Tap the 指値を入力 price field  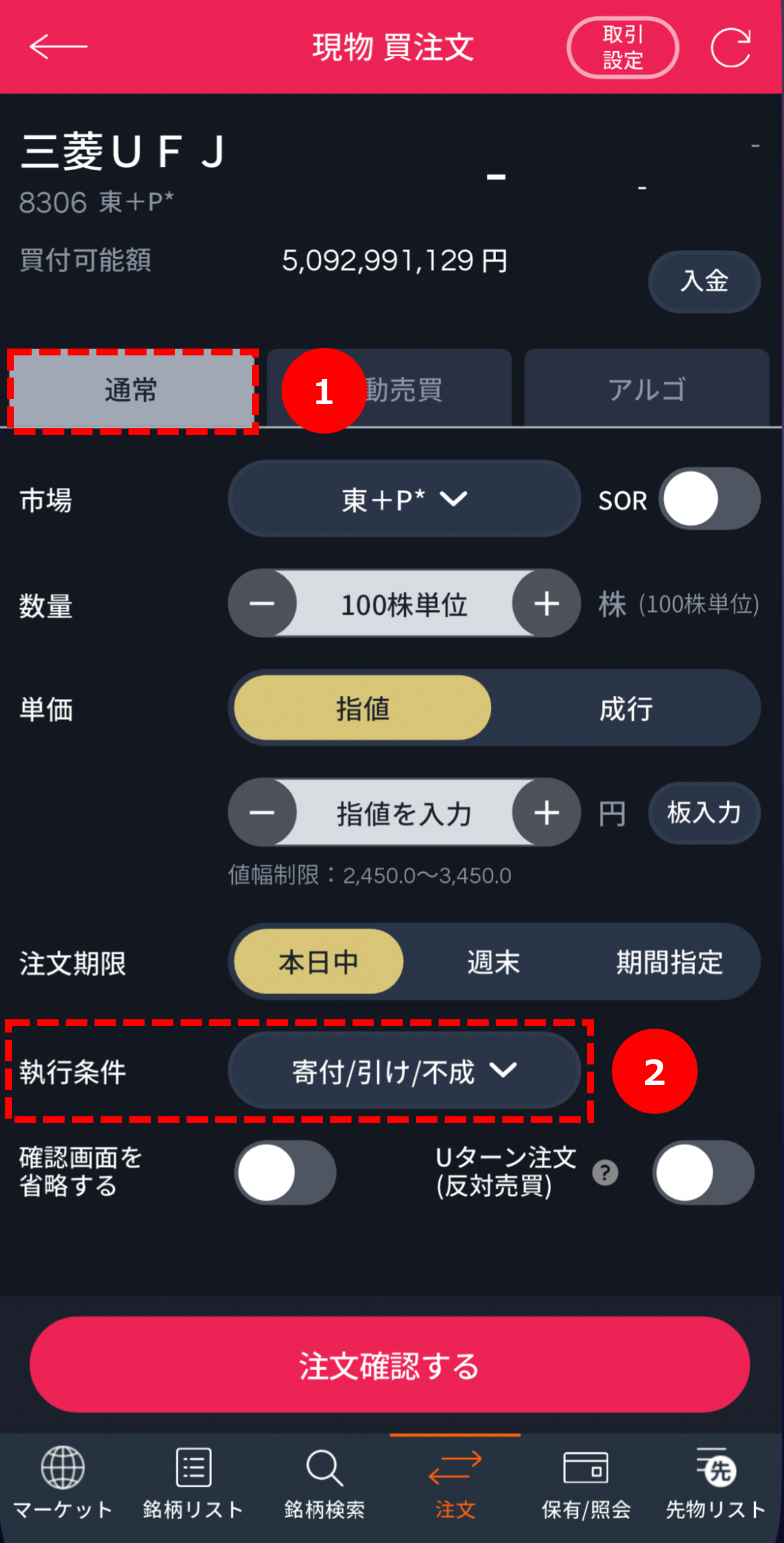404,813
